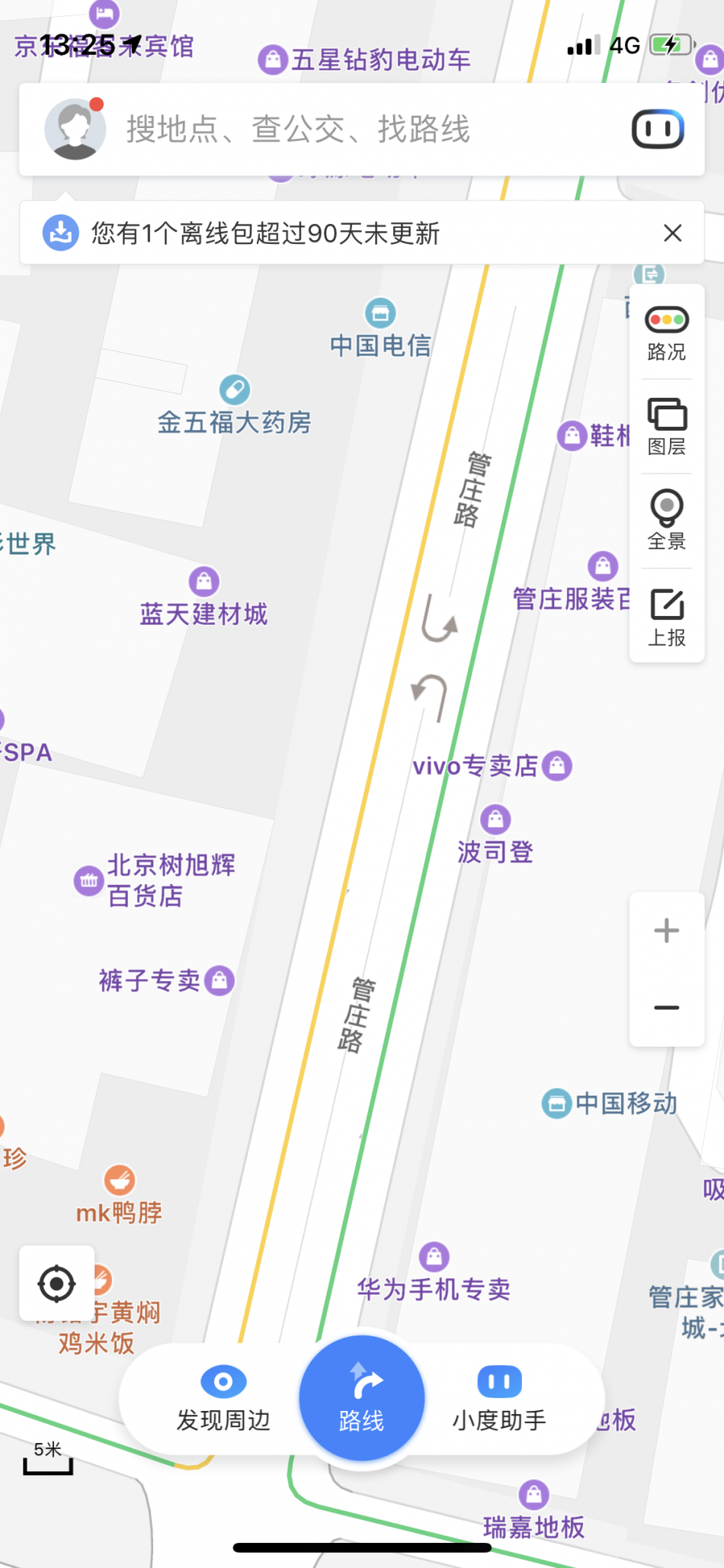This screenshot has width=724, height=1568.
Task: Center map on my location
Action: (57, 1284)
